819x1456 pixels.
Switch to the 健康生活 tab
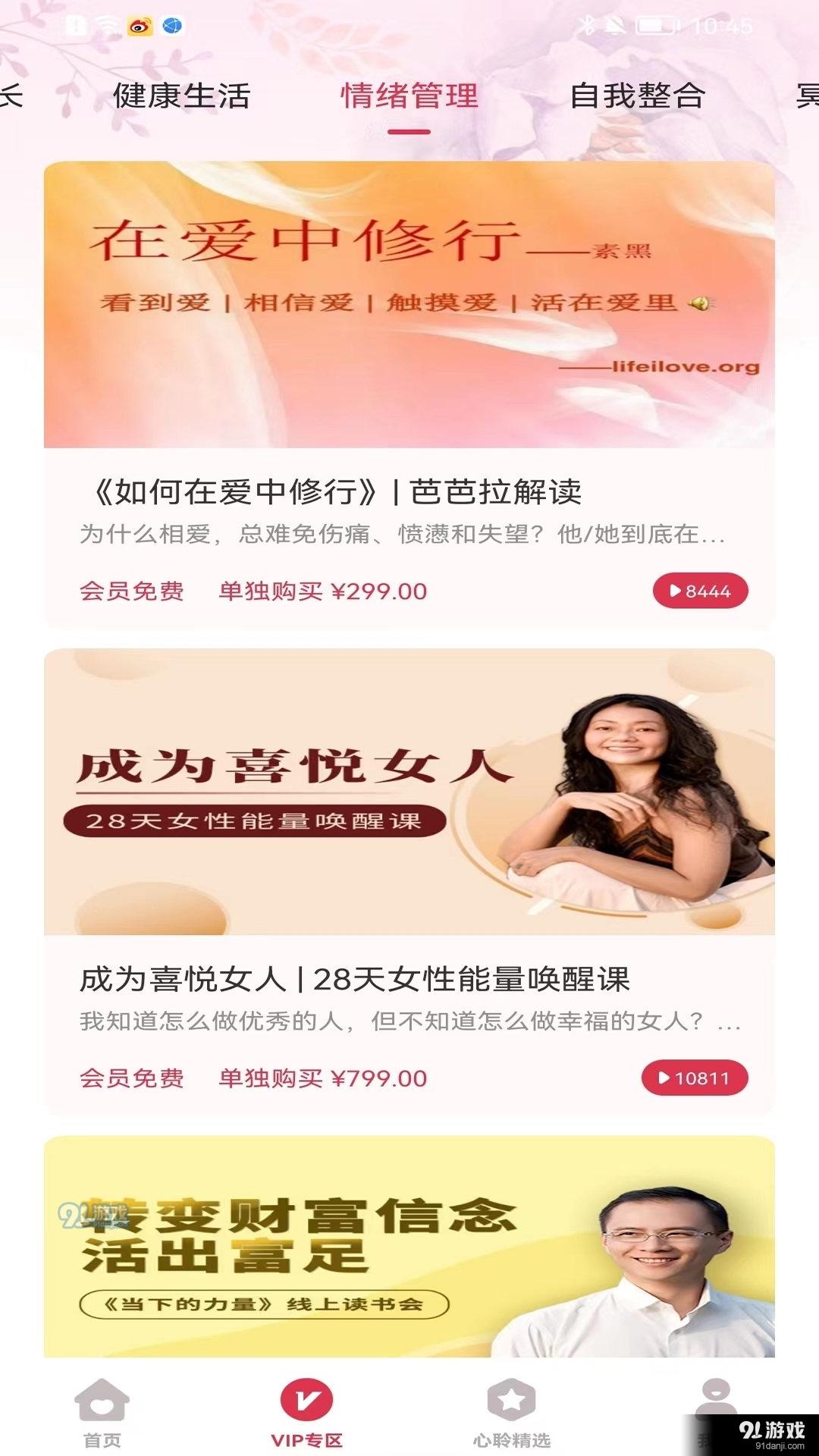(181, 96)
